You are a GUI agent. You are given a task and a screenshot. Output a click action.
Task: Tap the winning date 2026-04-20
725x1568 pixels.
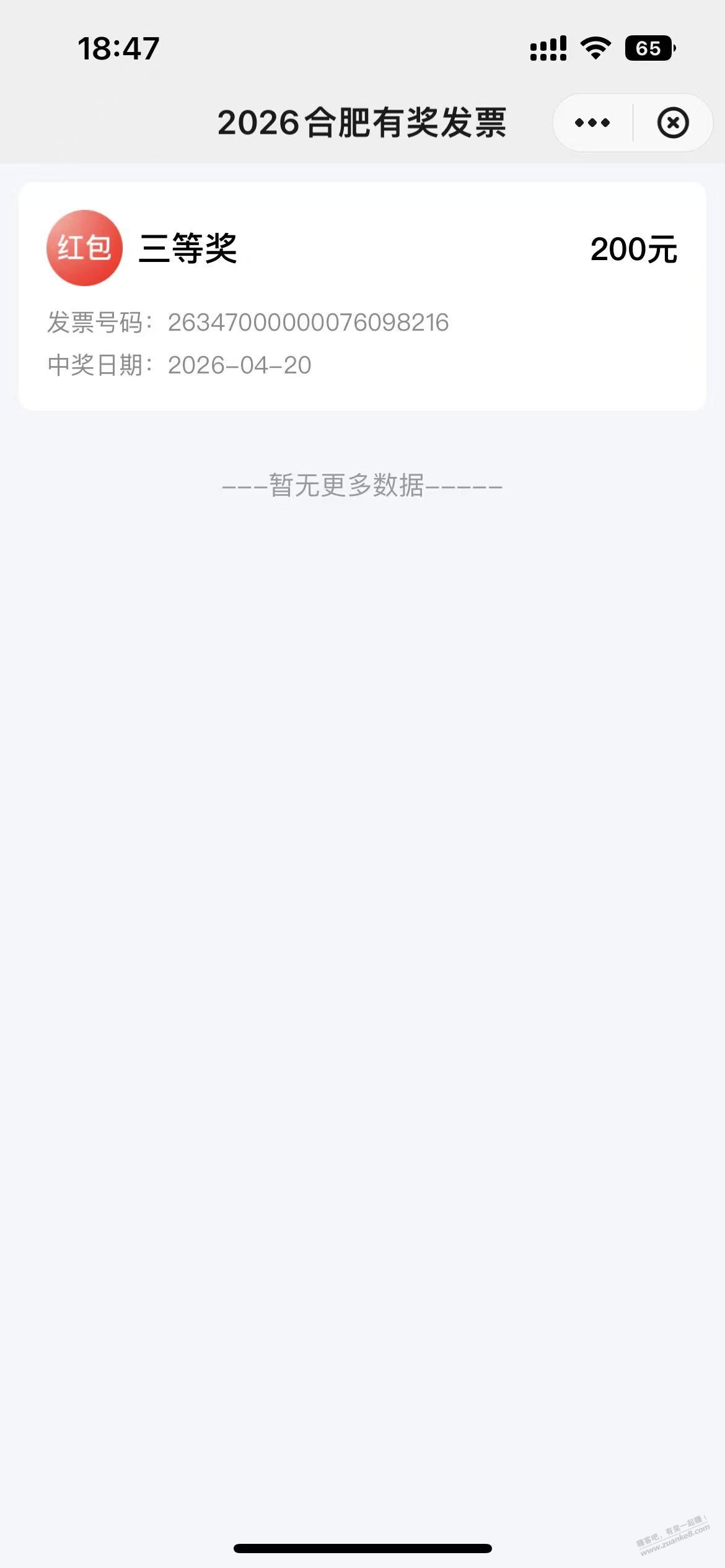tap(242, 365)
